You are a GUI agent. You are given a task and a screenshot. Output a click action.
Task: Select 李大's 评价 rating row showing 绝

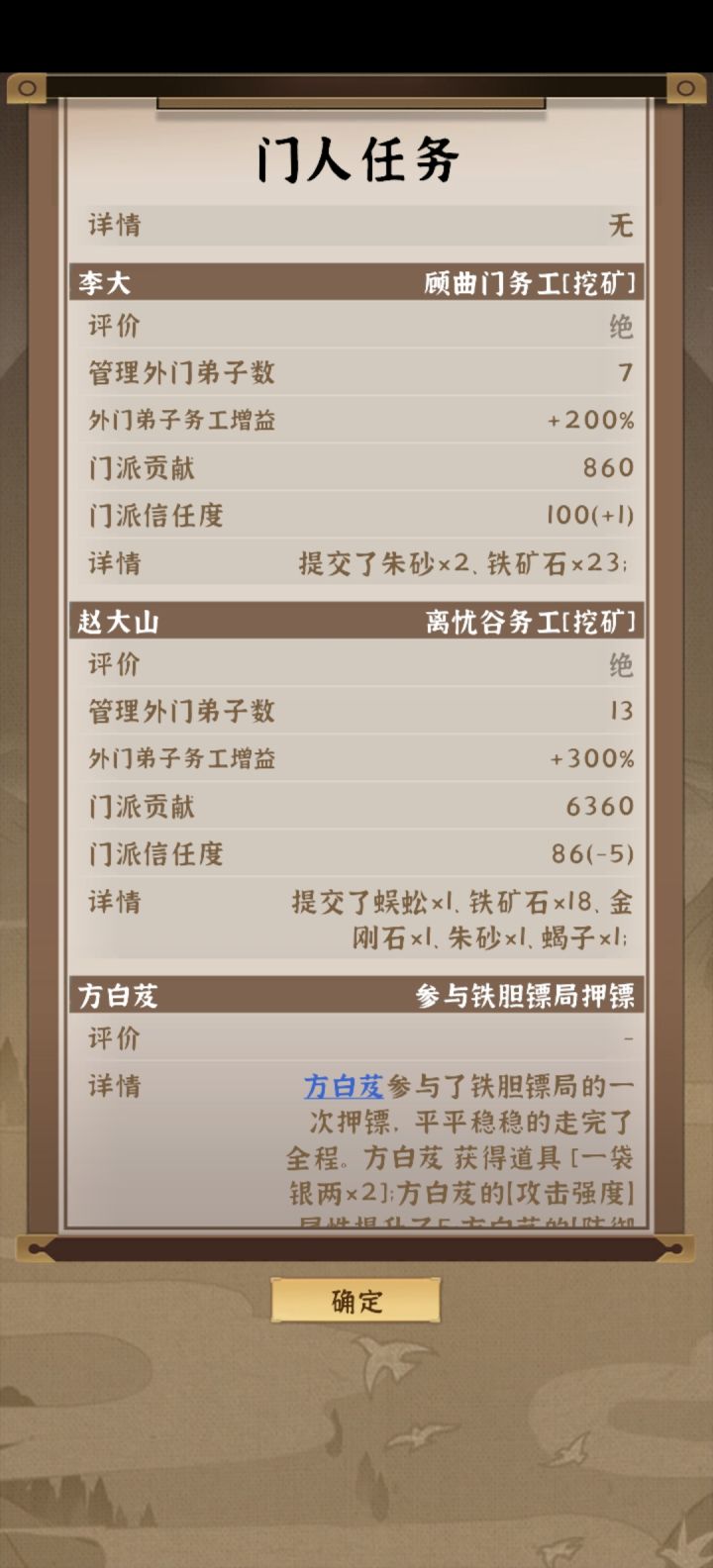coord(356,327)
